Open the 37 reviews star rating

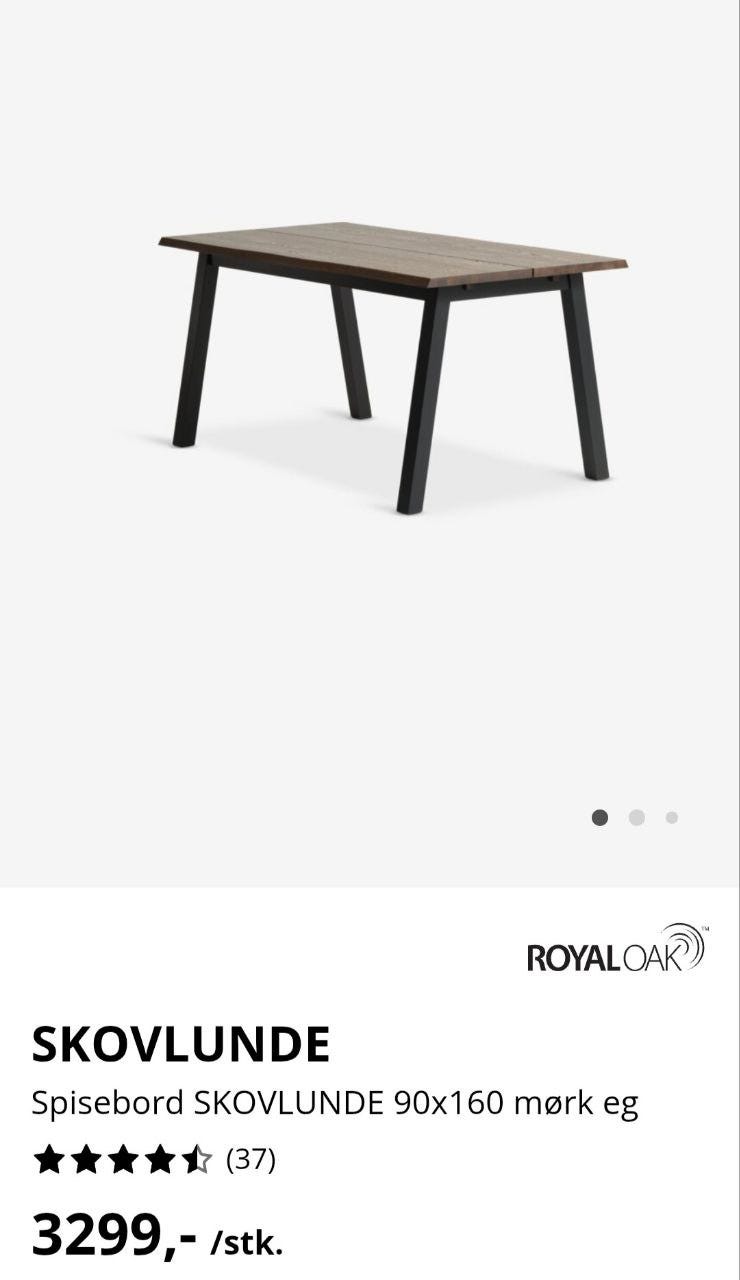click(x=155, y=1160)
